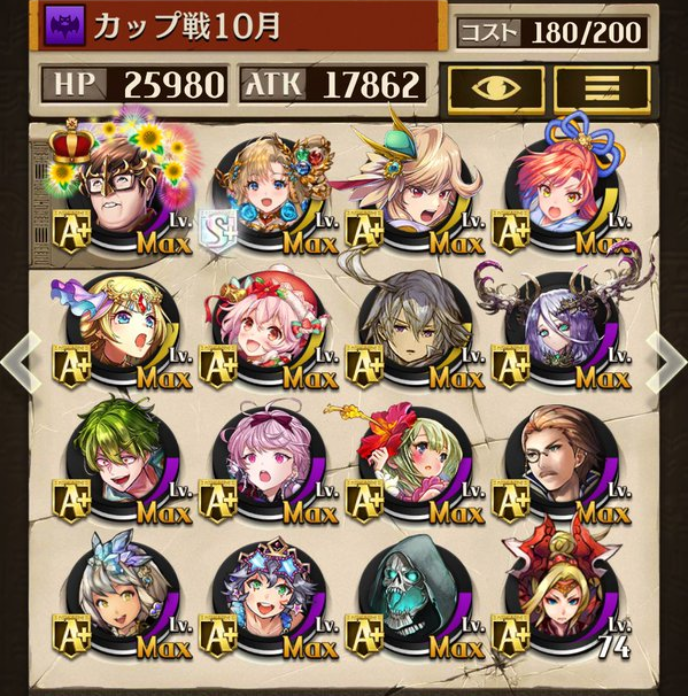
Task: Toggle the eye visibility button
Action: pyautogui.click(x=495, y=89)
